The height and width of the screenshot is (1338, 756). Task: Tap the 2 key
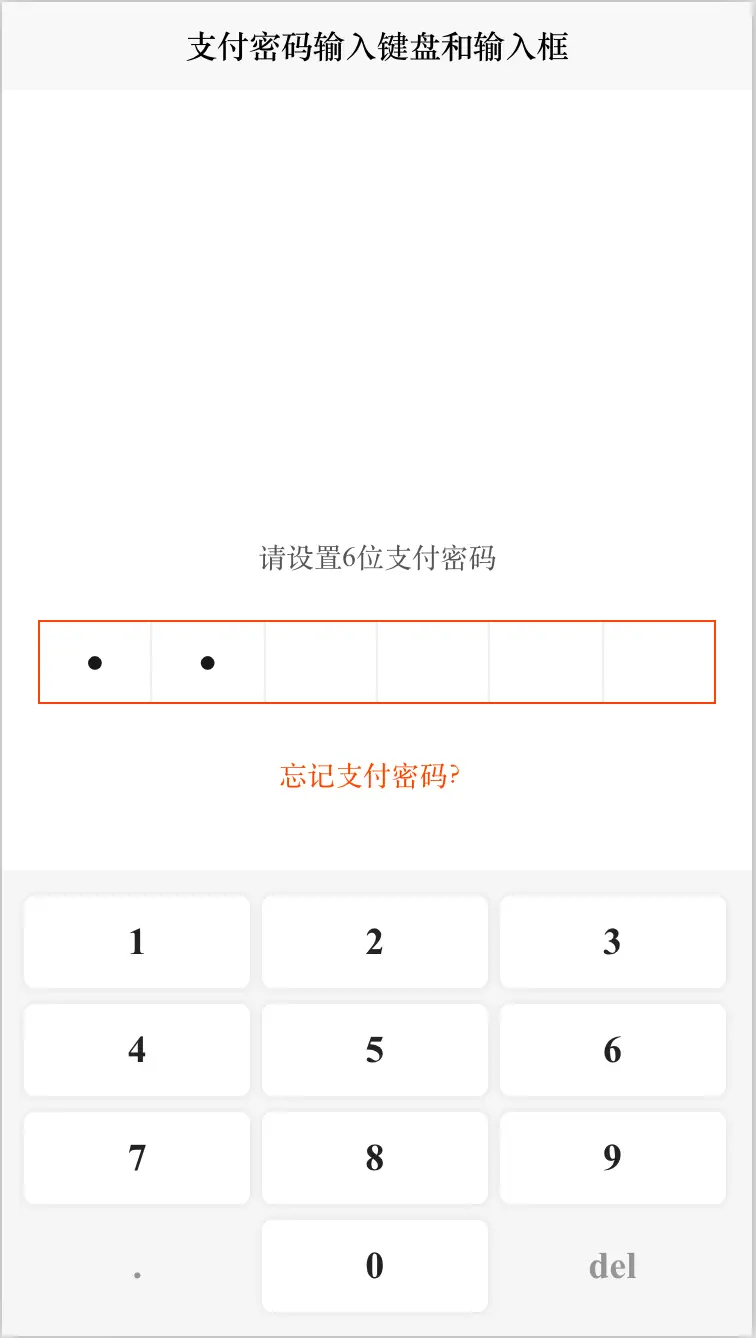pos(375,942)
